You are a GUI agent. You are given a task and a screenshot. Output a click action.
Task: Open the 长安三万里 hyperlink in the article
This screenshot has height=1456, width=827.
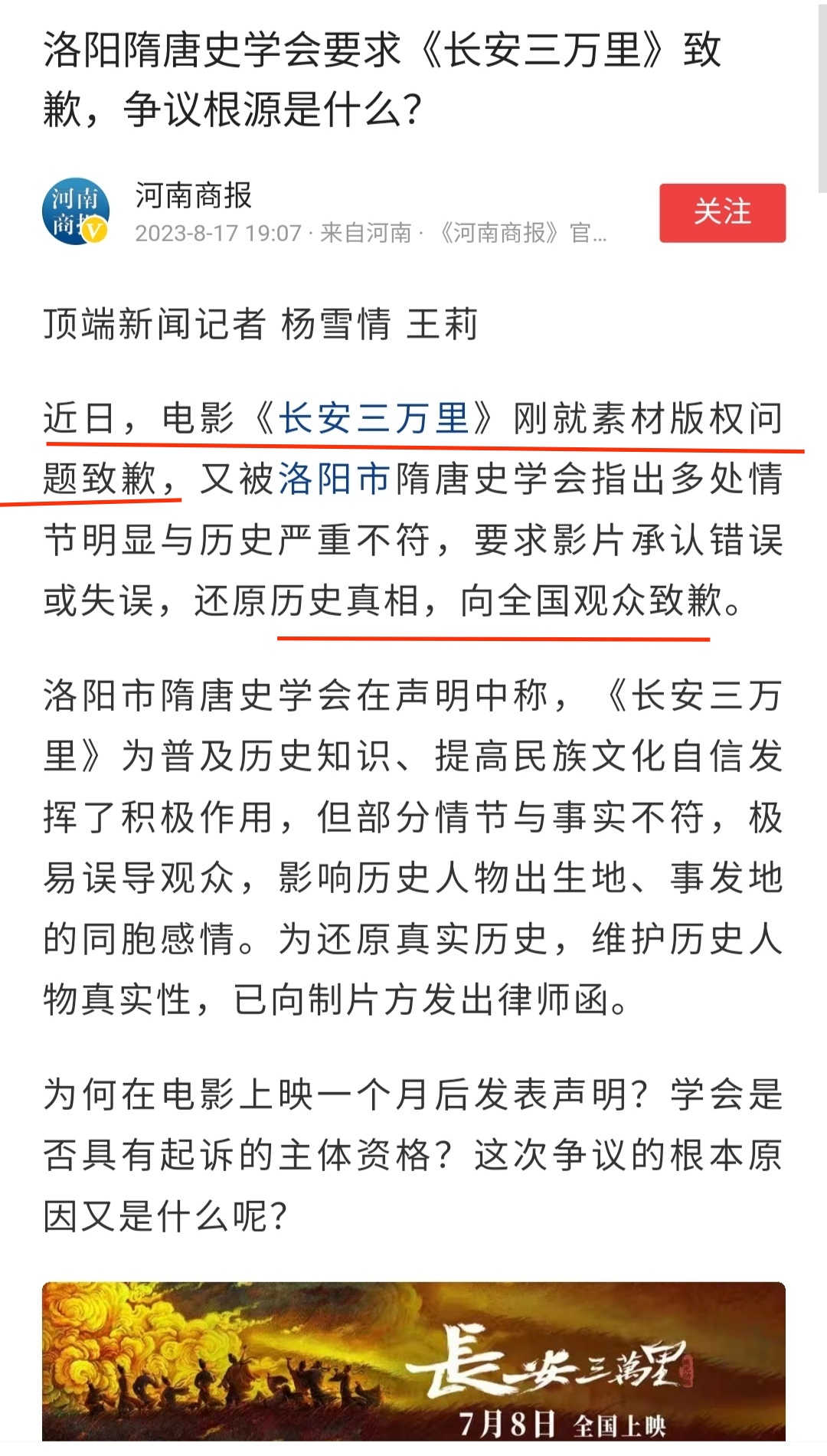point(373,419)
